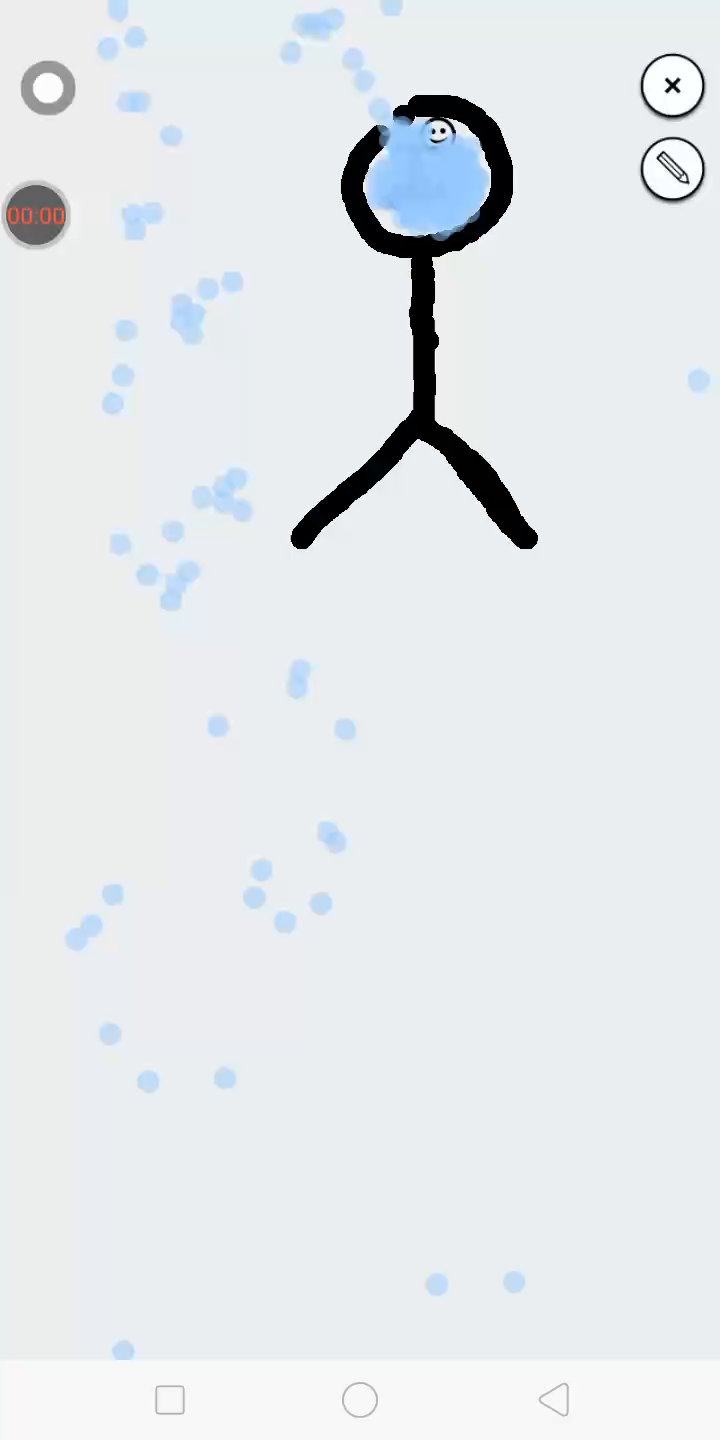The image size is (720, 1440).
Task: Start screen recording with the record button
Action: point(48,89)
